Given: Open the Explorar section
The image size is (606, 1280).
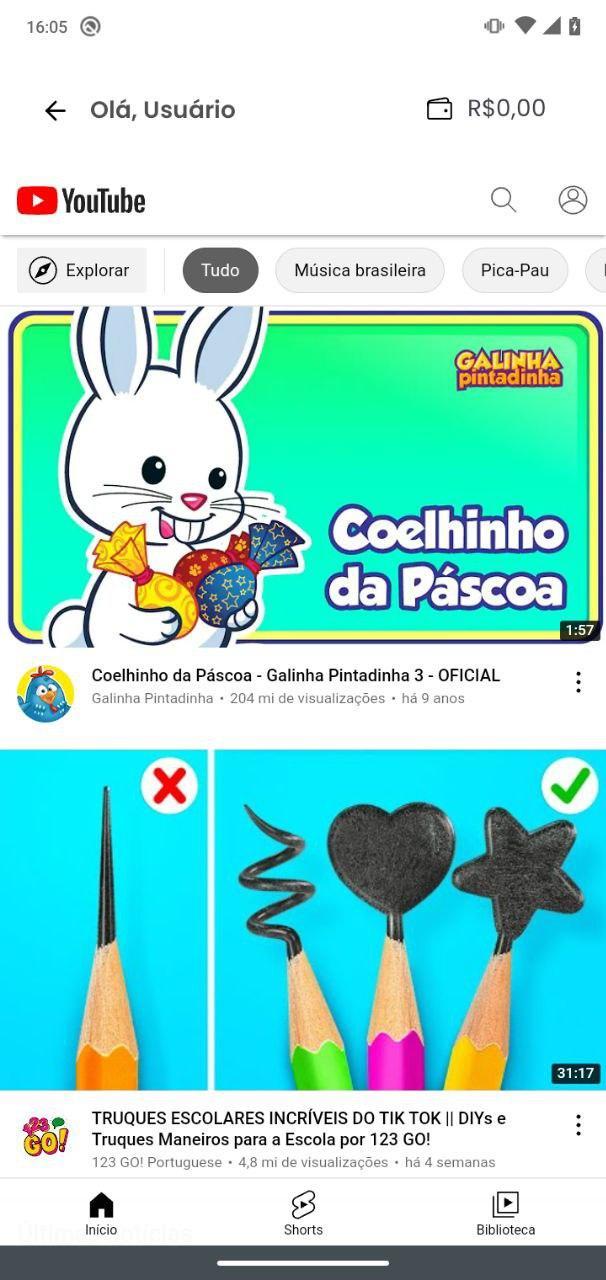Looking at the screenshot, I should point(82,270).
